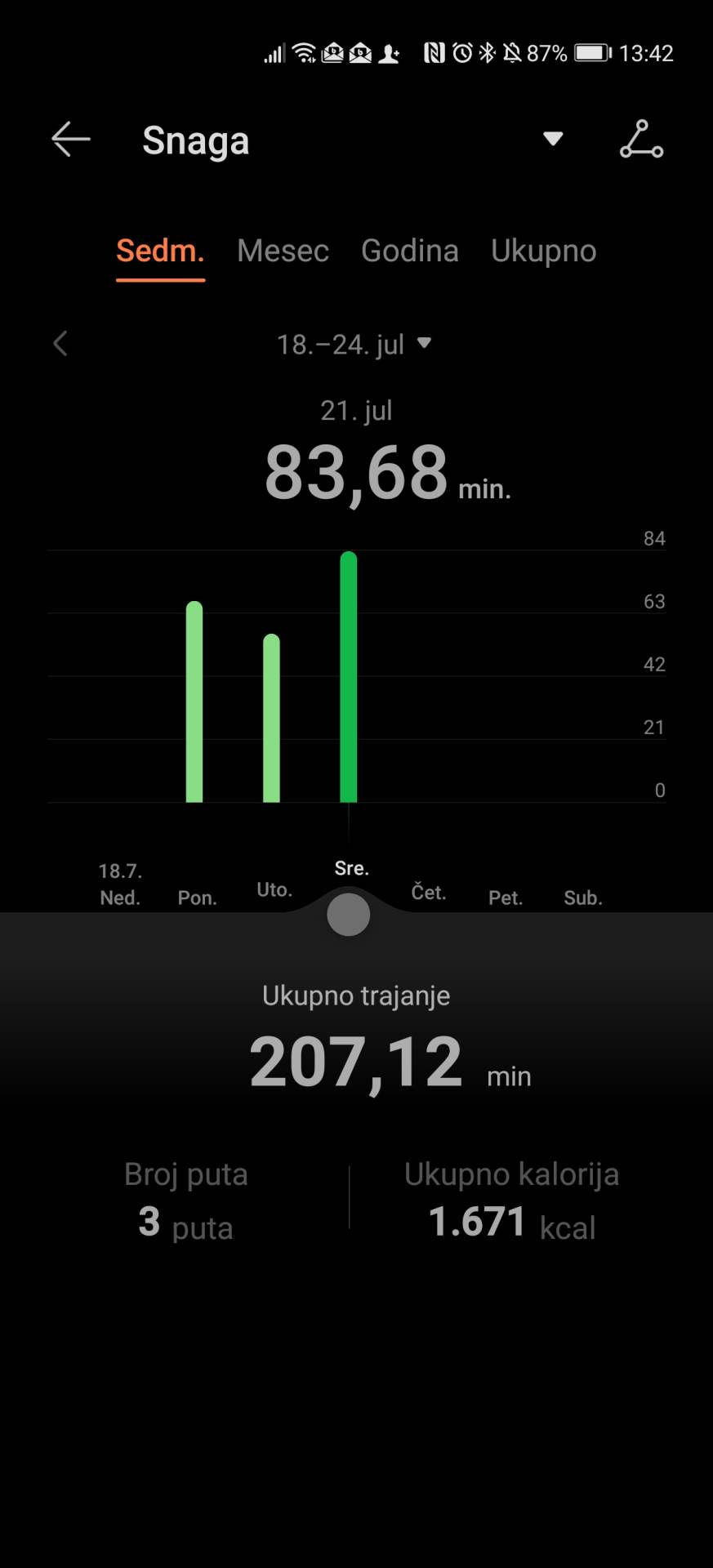Viewport: 713px width, 1568px height.
Task: Expand the Snaga workout type dropdown
Action: (x=553, y=139)
